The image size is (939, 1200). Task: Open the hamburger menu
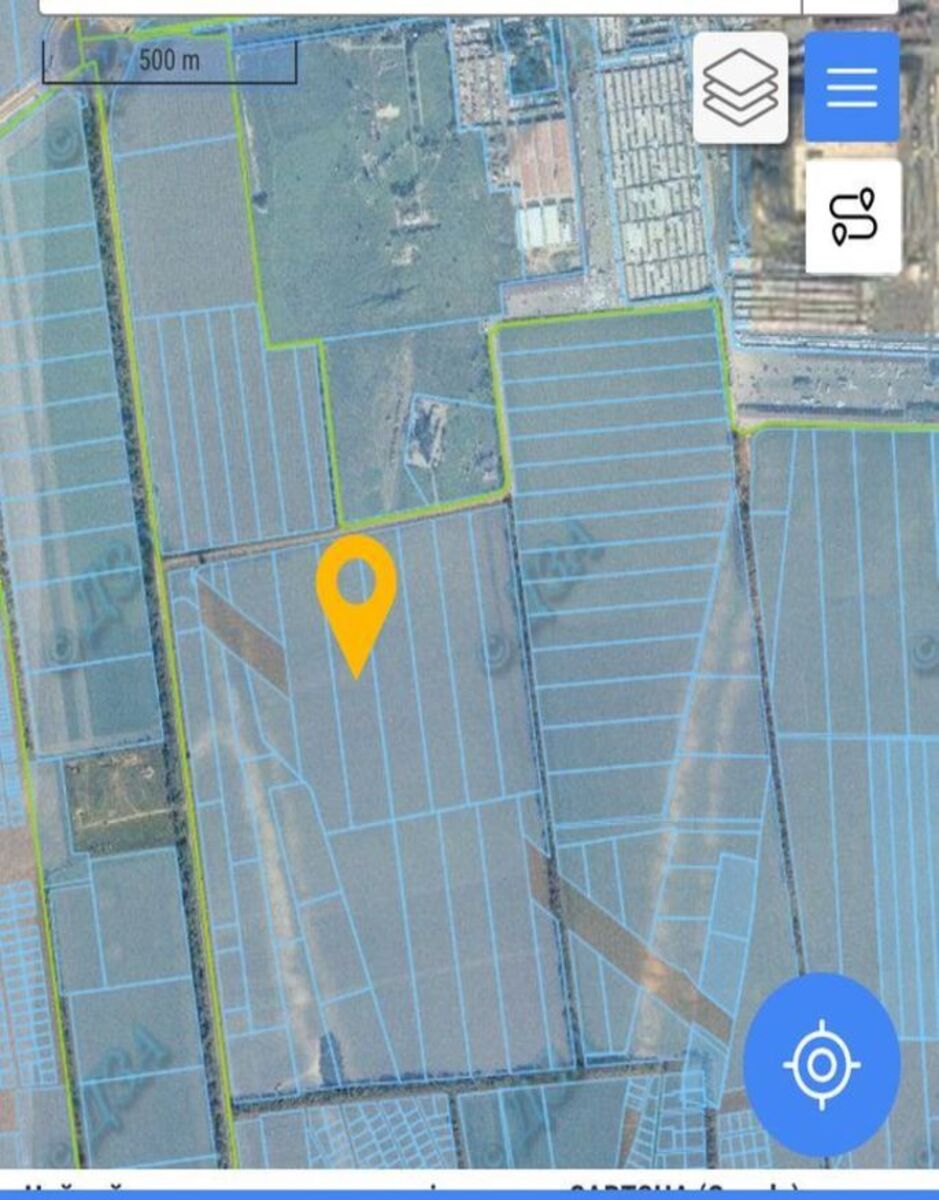(852, 87)
